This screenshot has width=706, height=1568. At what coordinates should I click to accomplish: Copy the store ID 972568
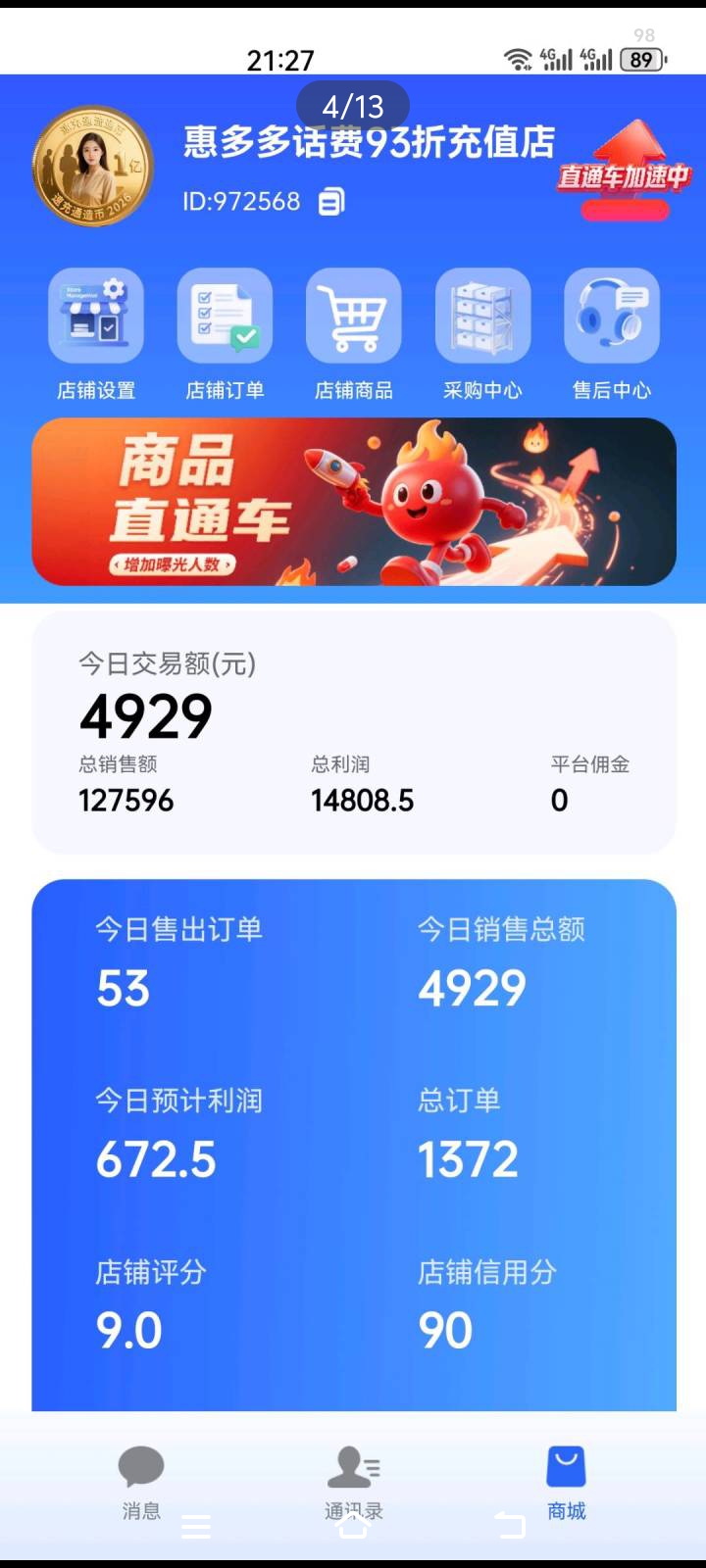pyautogui.click(x=331, y=202)
